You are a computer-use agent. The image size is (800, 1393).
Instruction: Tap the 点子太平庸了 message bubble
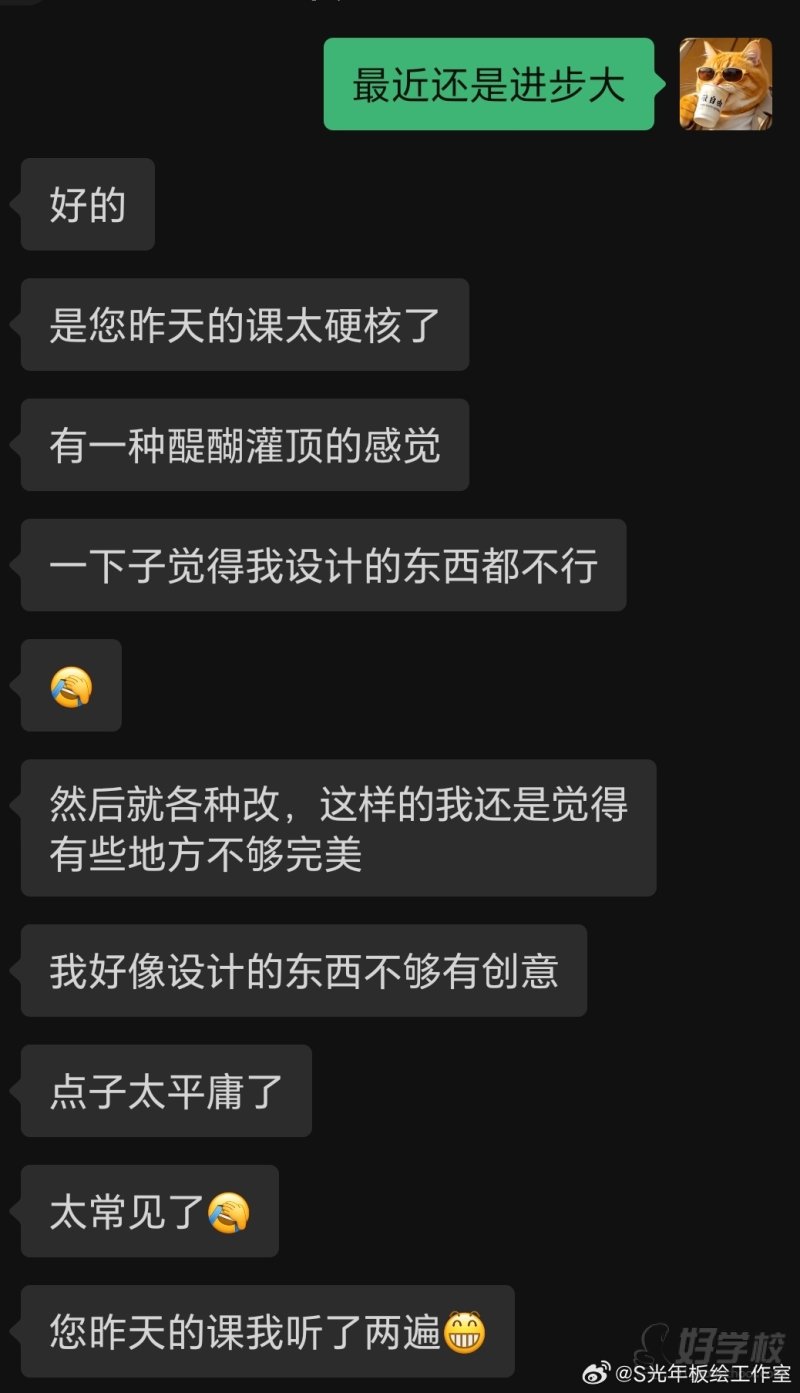coord(165,1091)
